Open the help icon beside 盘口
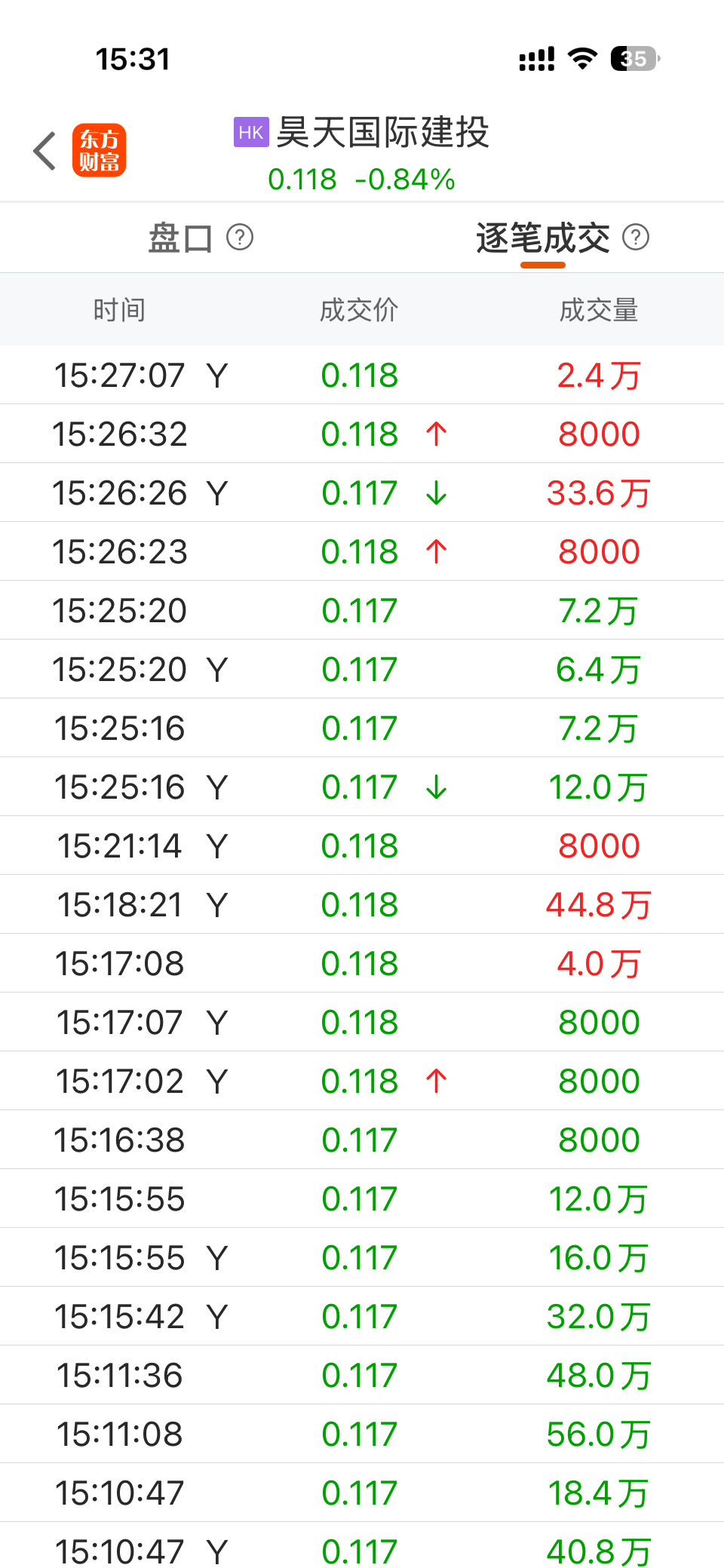This screenshot has width=724, height=1568. [x=240, y=238]
